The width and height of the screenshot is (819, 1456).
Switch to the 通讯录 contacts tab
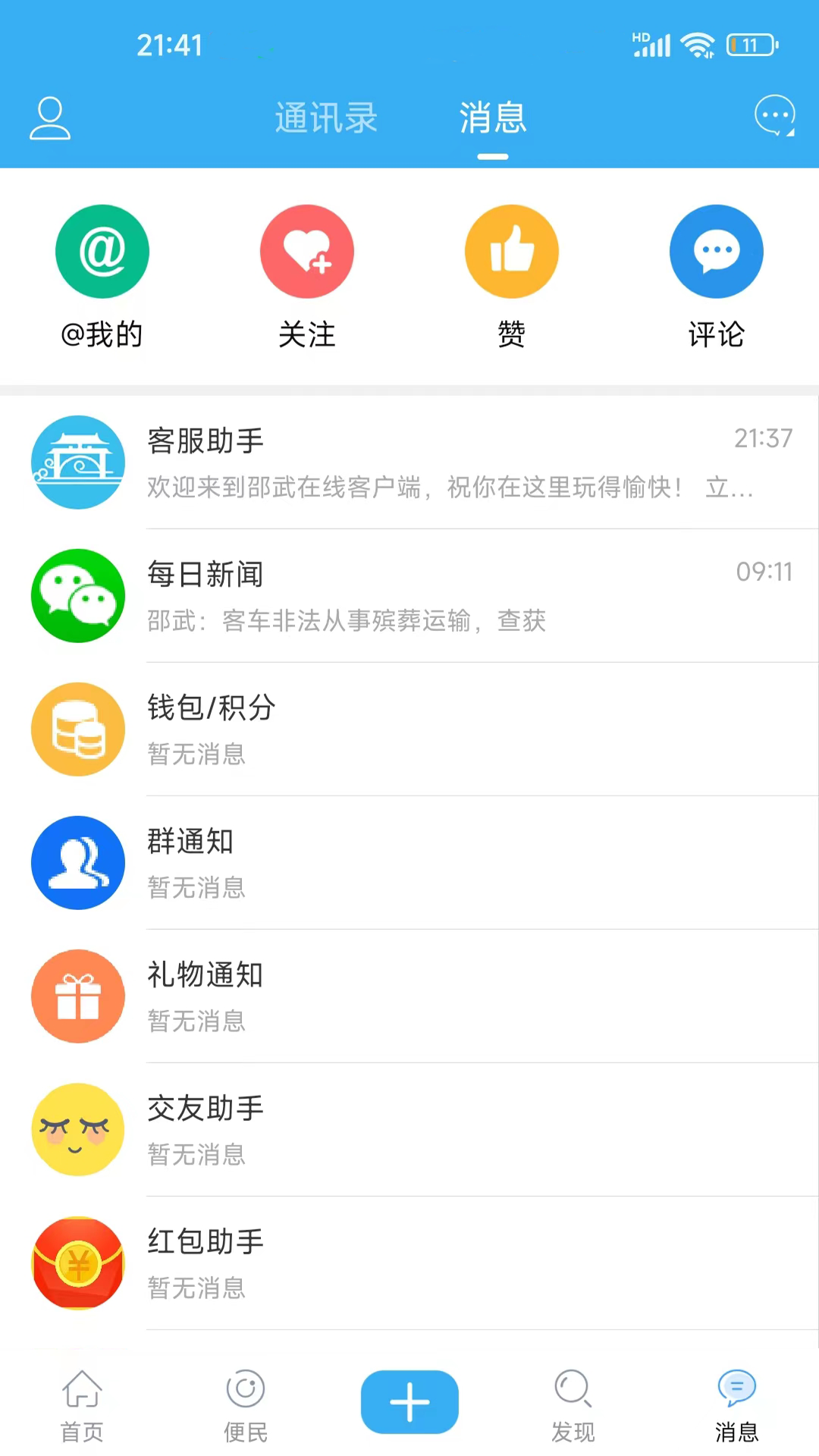point(325,119)
